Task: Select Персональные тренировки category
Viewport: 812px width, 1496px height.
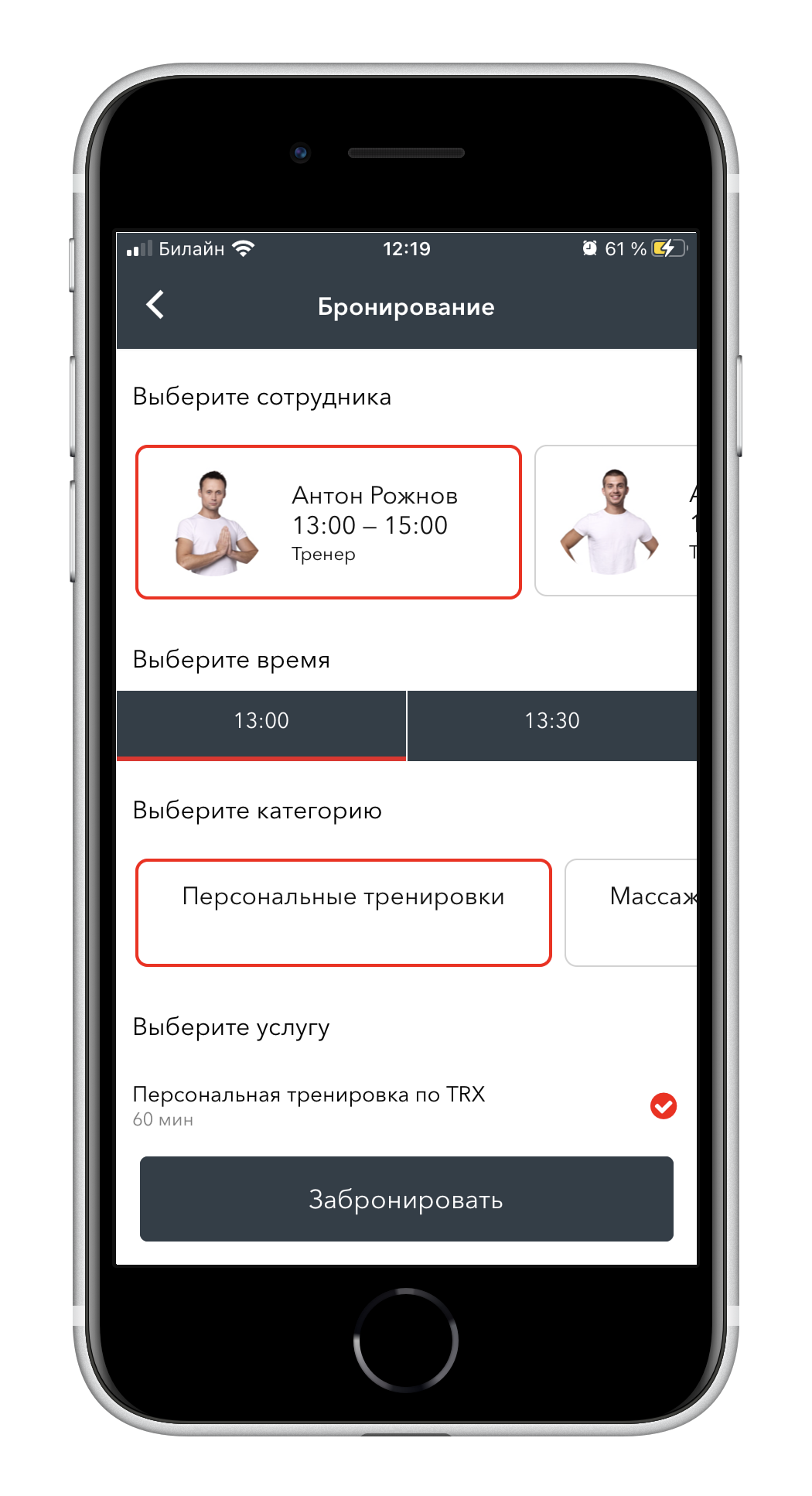Action: 343,913
